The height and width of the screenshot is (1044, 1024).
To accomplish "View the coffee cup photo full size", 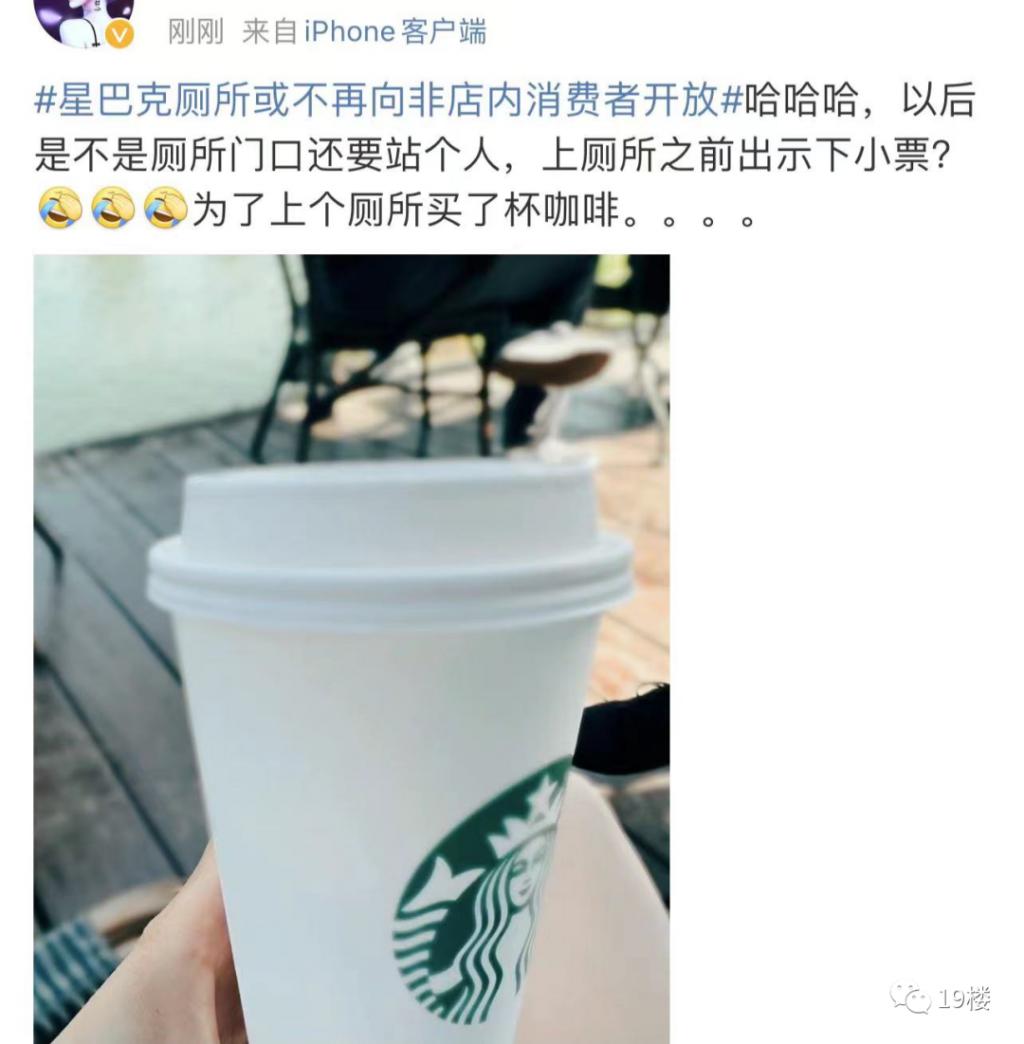I will tap(351, 648).
